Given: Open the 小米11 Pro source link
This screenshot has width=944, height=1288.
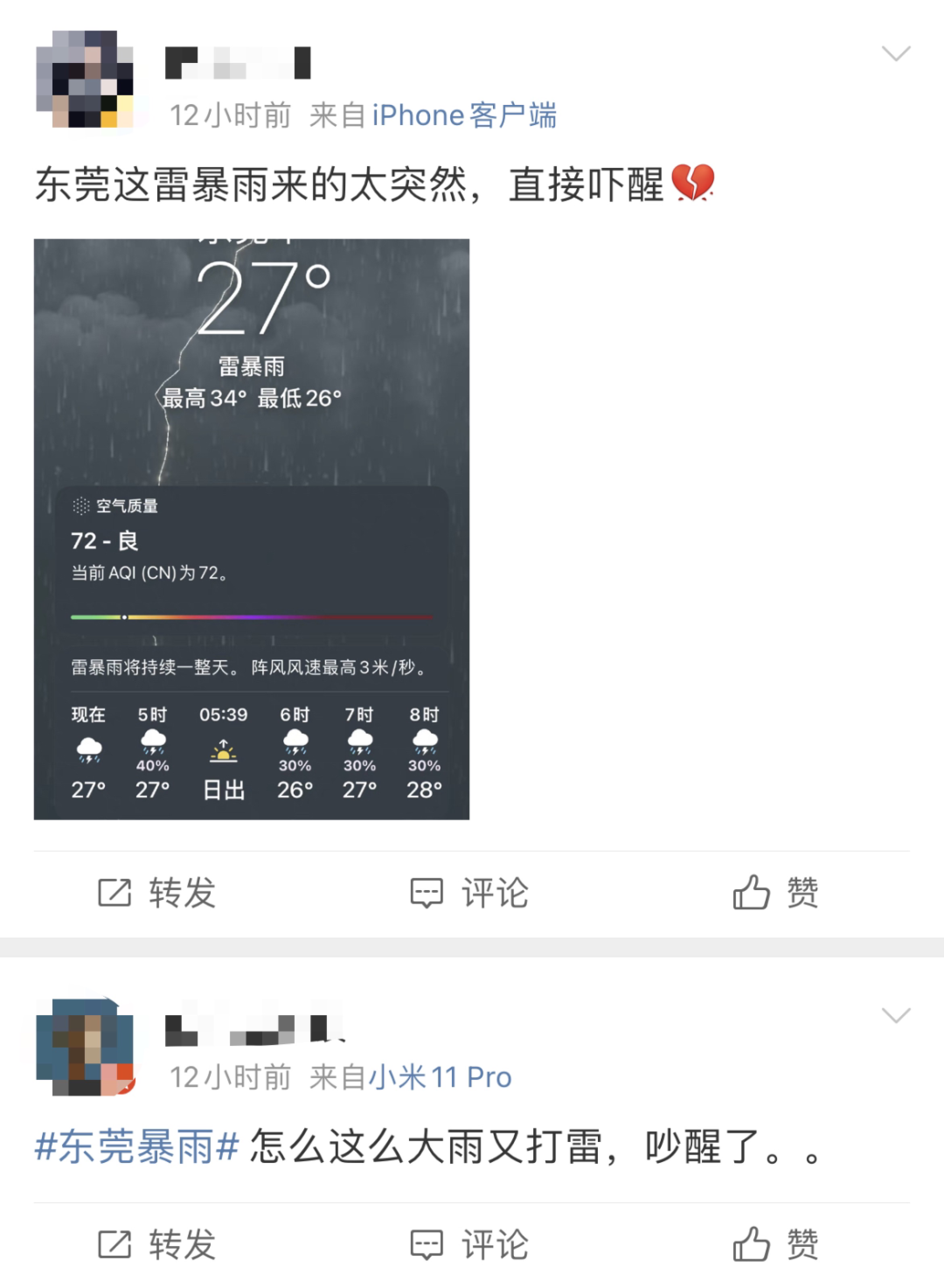Looking at the screenshot, I should coord(440,1077).
